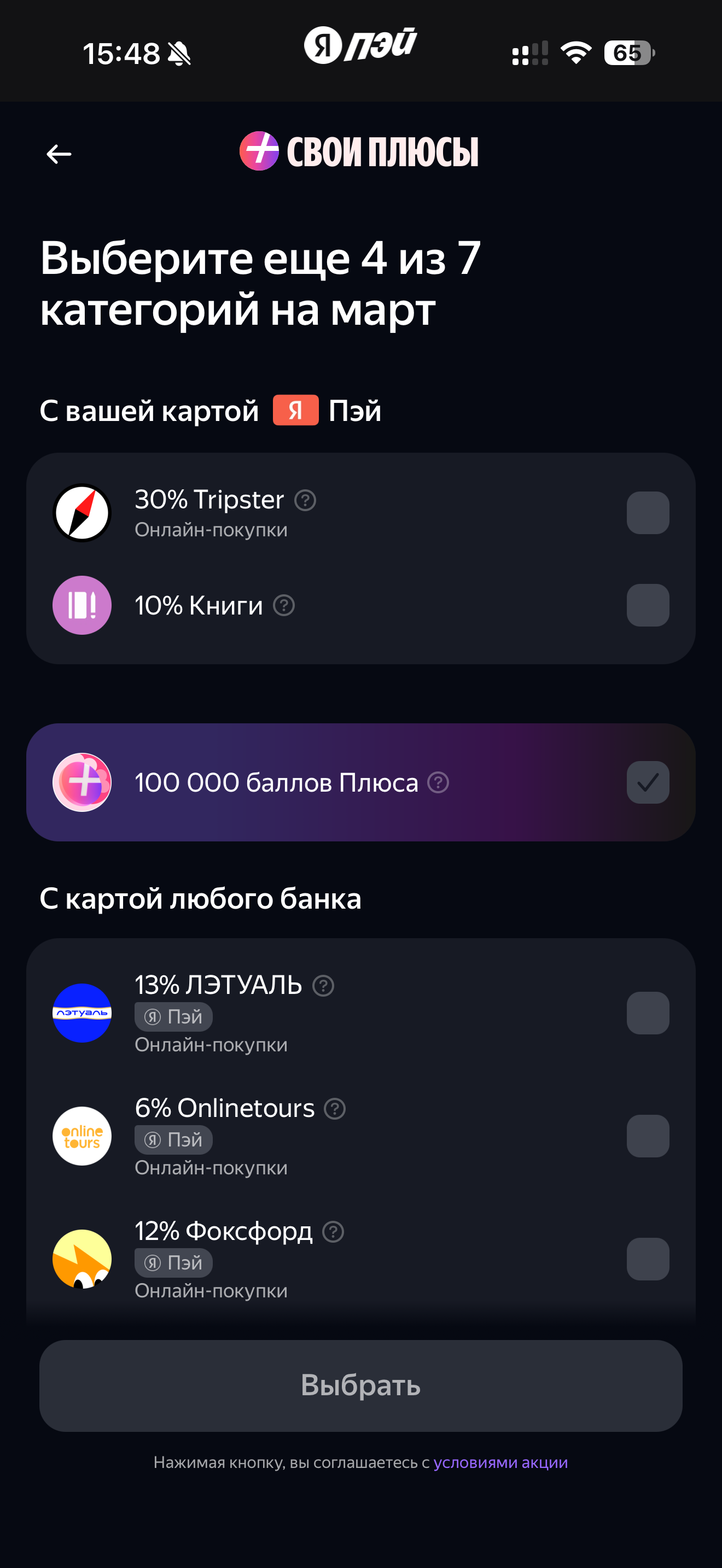Open the условиями акции link

[500, 1462]
